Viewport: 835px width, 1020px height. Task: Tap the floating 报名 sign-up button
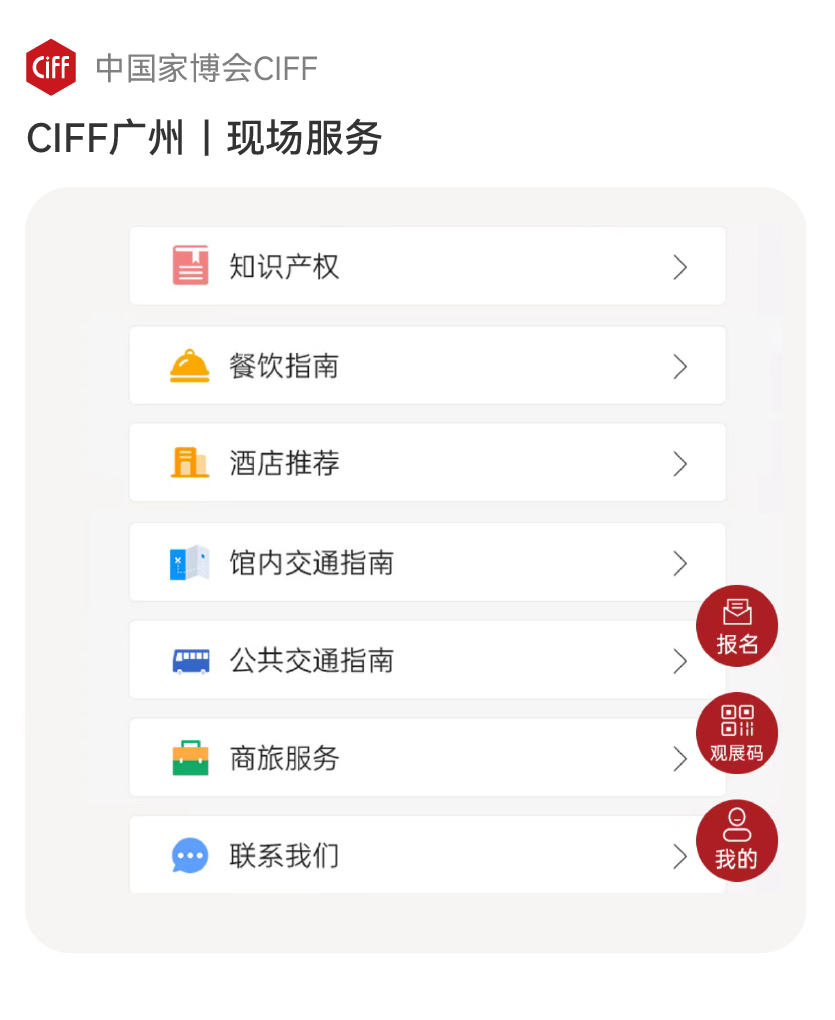coord(737,626)
